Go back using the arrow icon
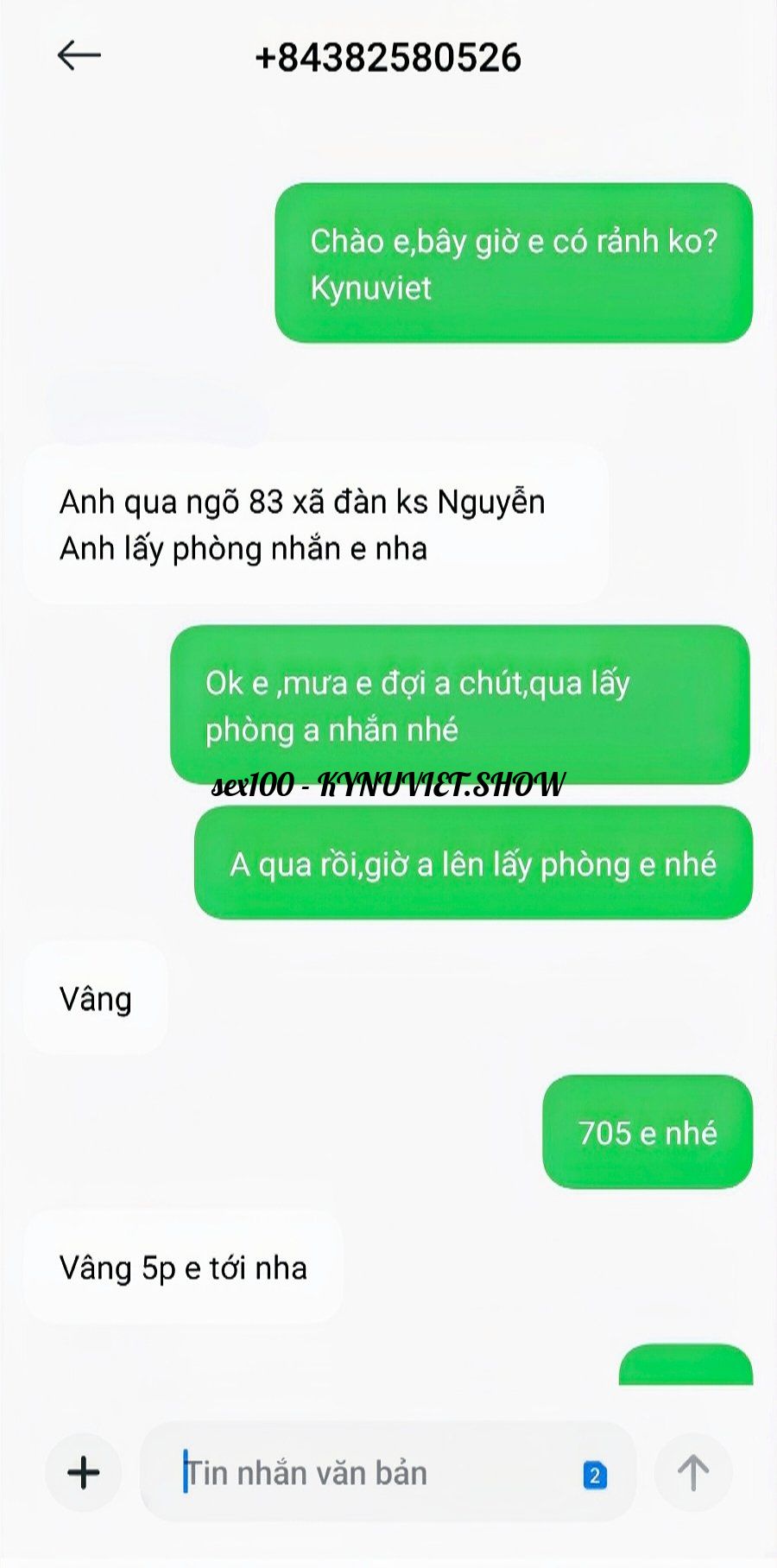 tap(79, 56)
